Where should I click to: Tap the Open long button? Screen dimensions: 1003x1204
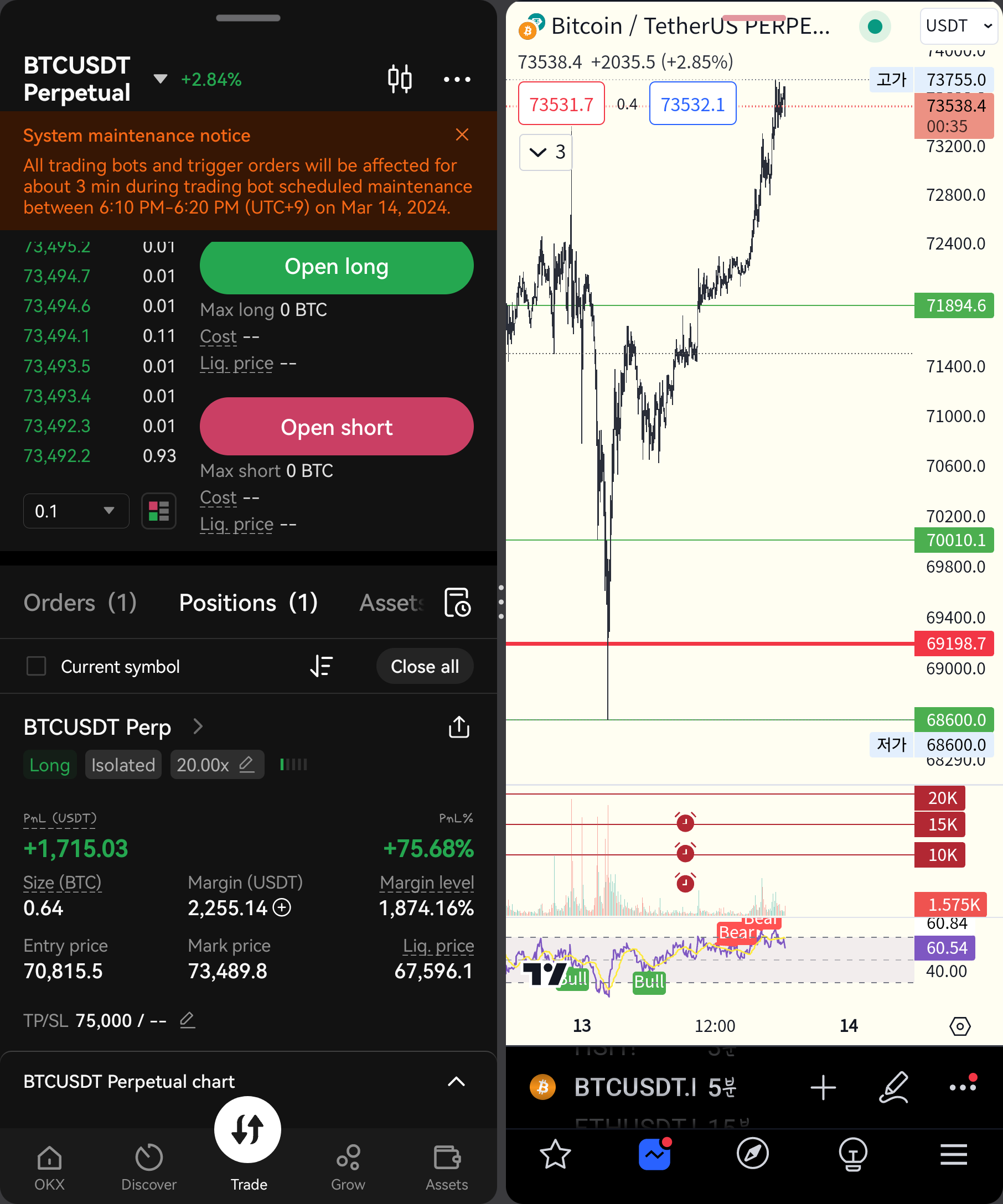(336, 267)
